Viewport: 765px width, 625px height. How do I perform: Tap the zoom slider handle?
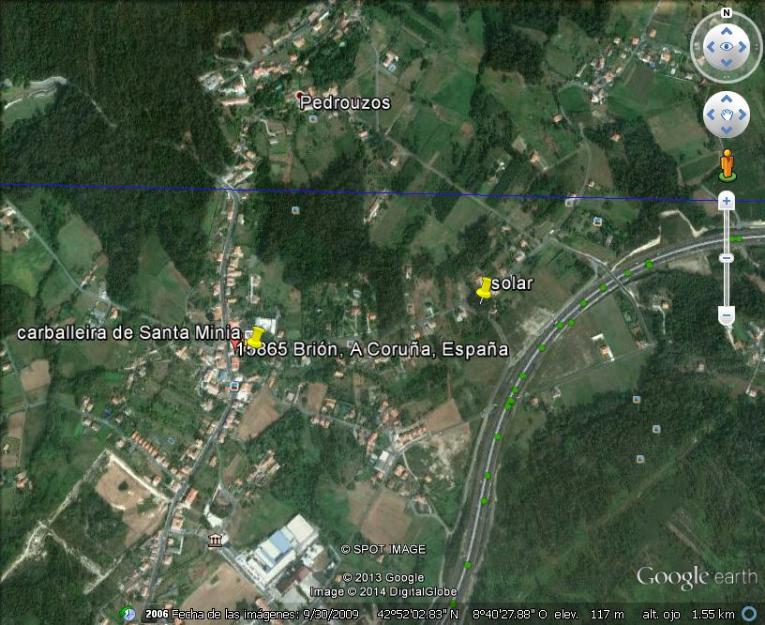pyautogui.click(x=727, y=258)
